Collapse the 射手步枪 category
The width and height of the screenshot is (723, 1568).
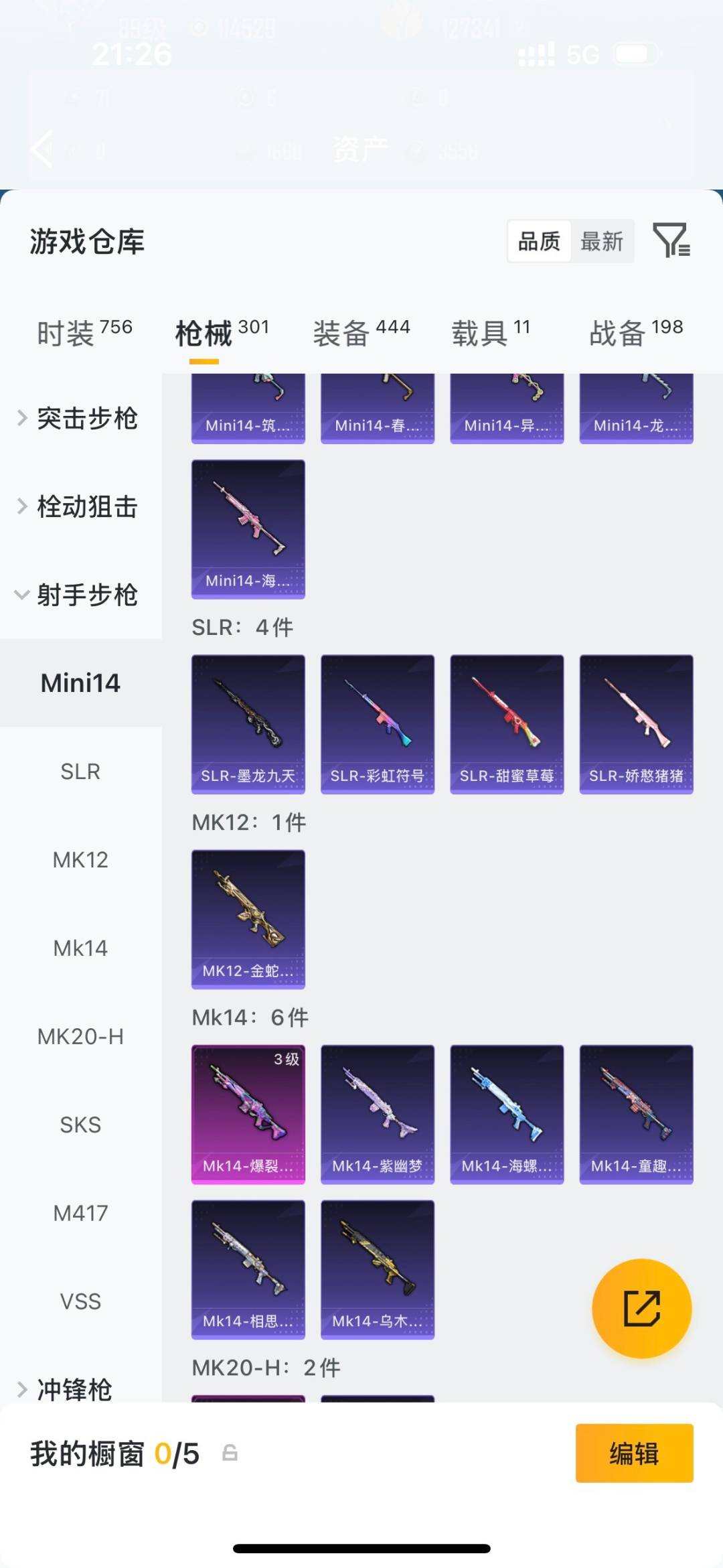tap(87, 595)
